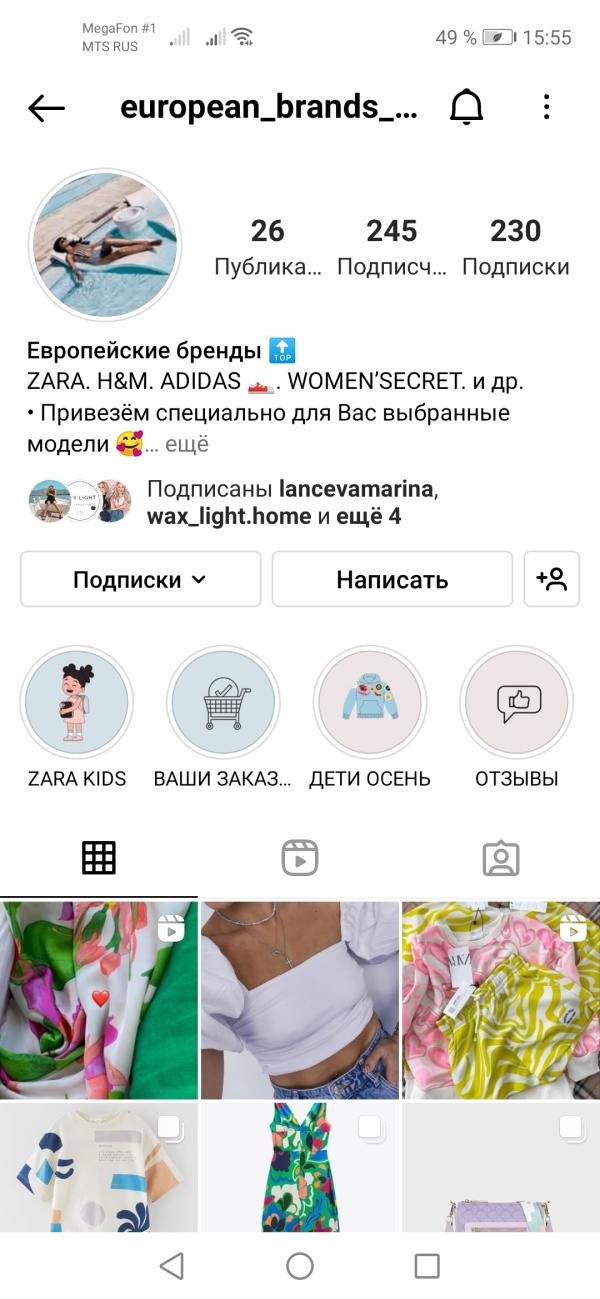Open the white crop top post

click(x=299, y=998)
